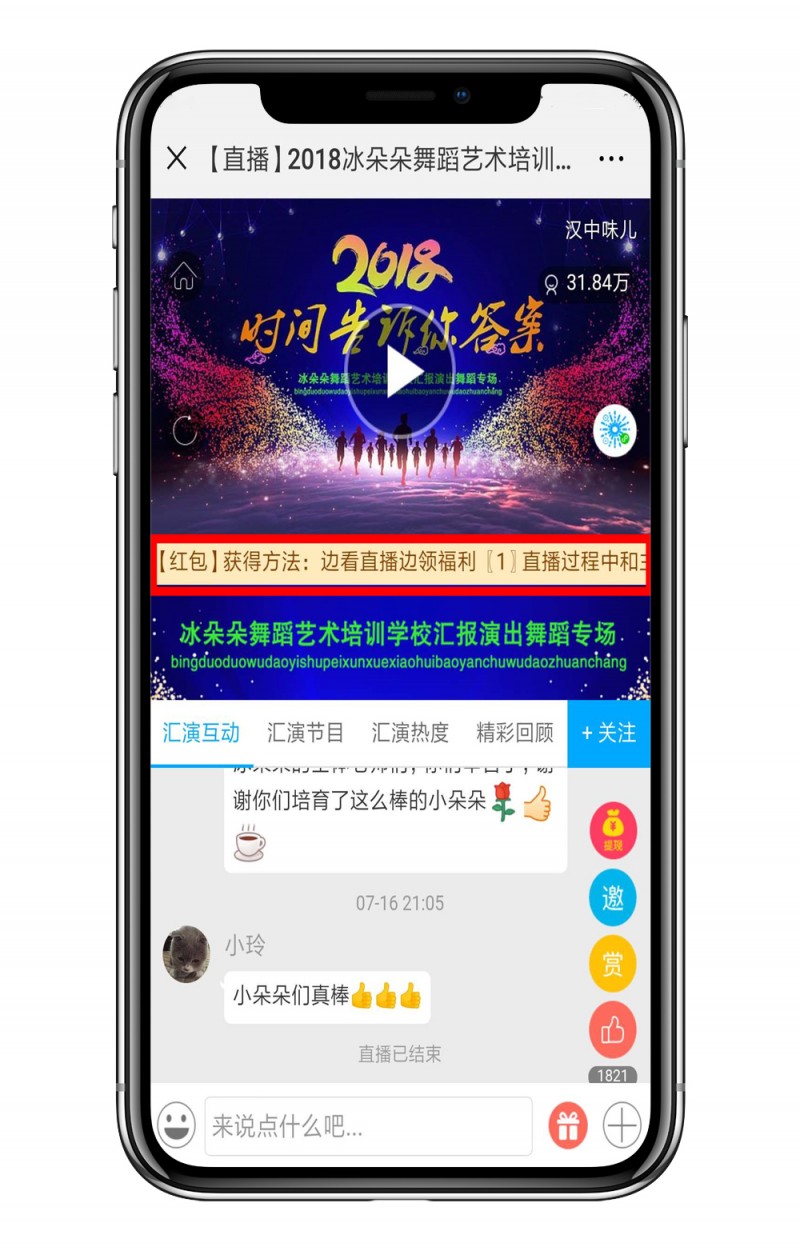This screenshot has height=1251, width=800.
Task: Send a gift with the red gift icon
Action: click(x=568, y=1126)
